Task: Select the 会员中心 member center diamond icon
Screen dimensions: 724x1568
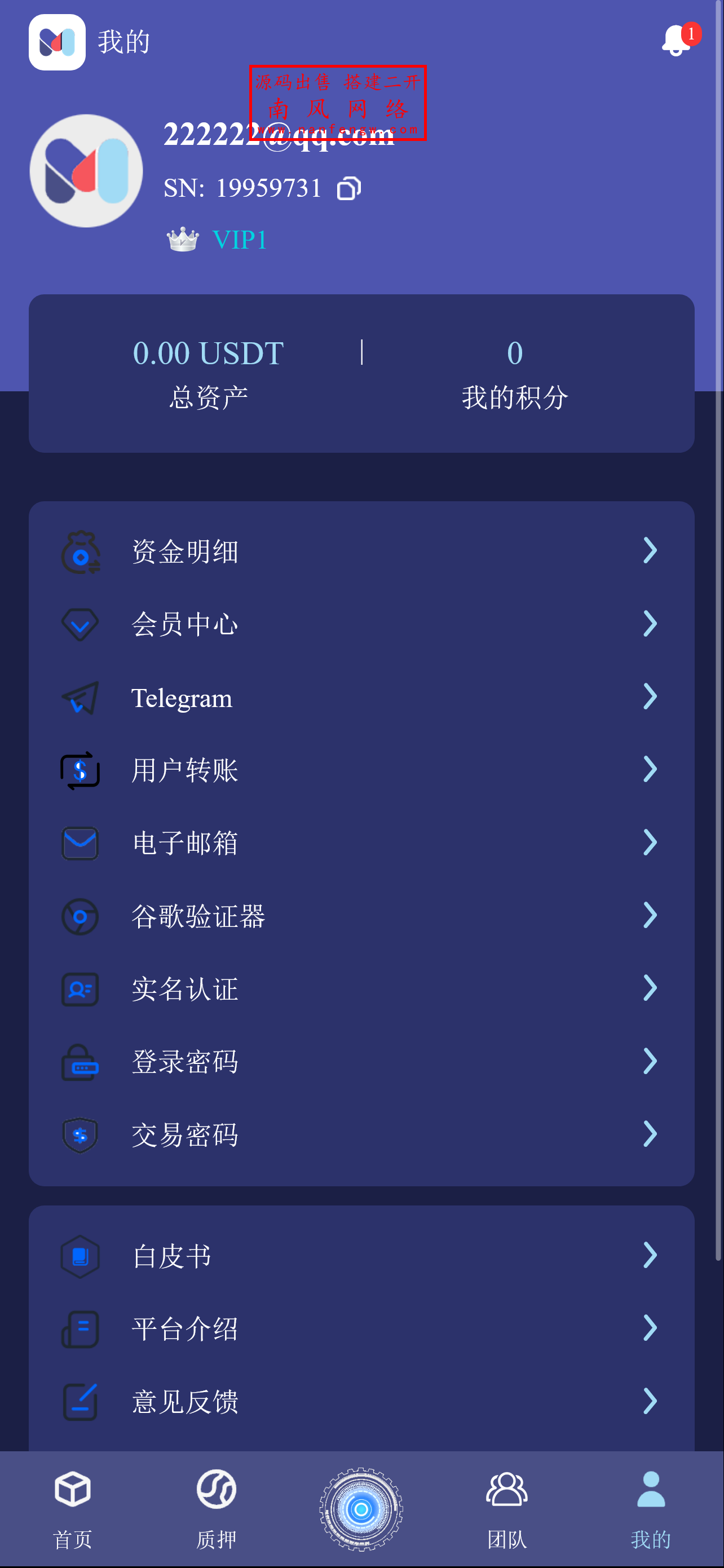Action: 80,624
